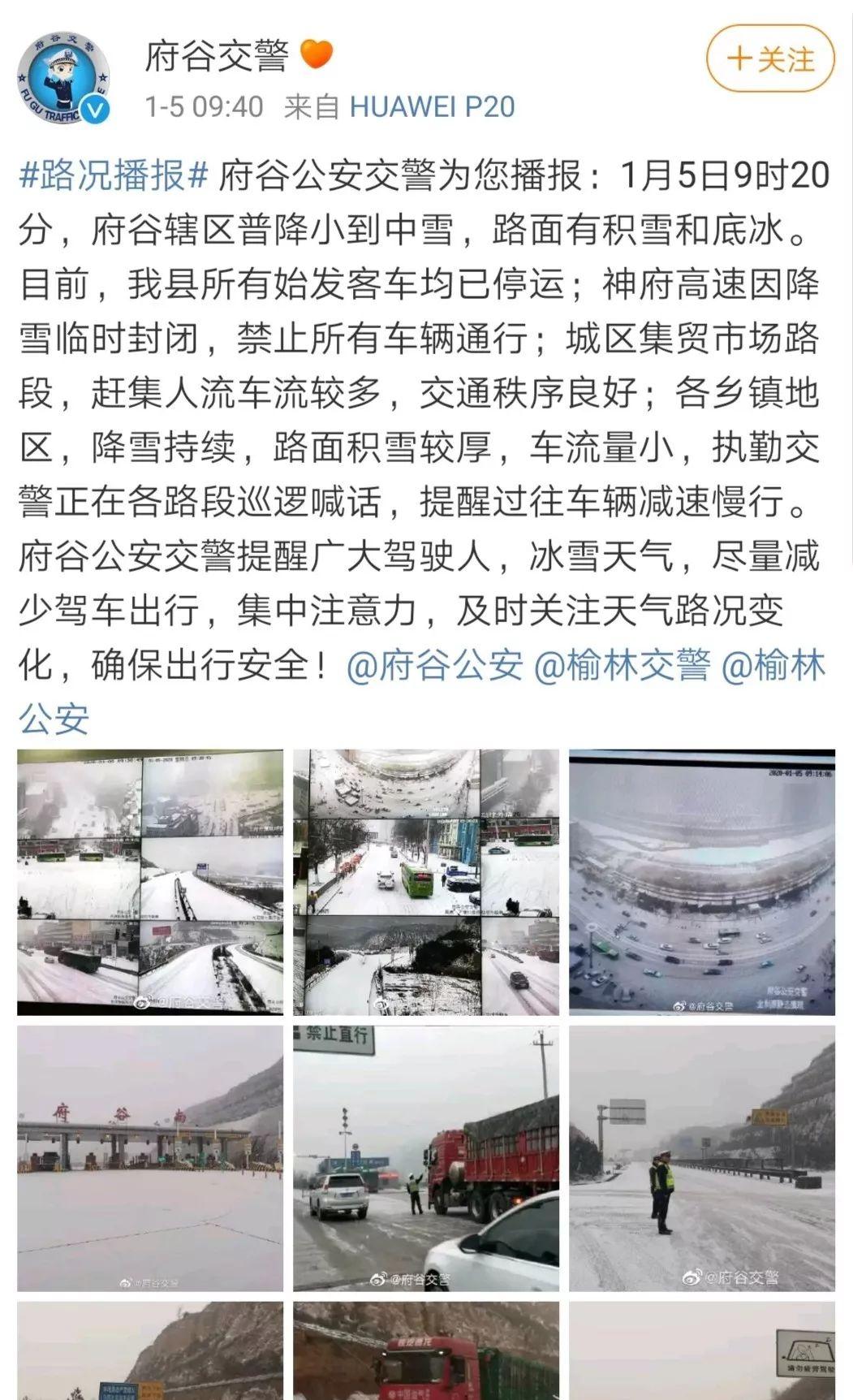Click the orange heart emoji beside username

tap(317, 54)
